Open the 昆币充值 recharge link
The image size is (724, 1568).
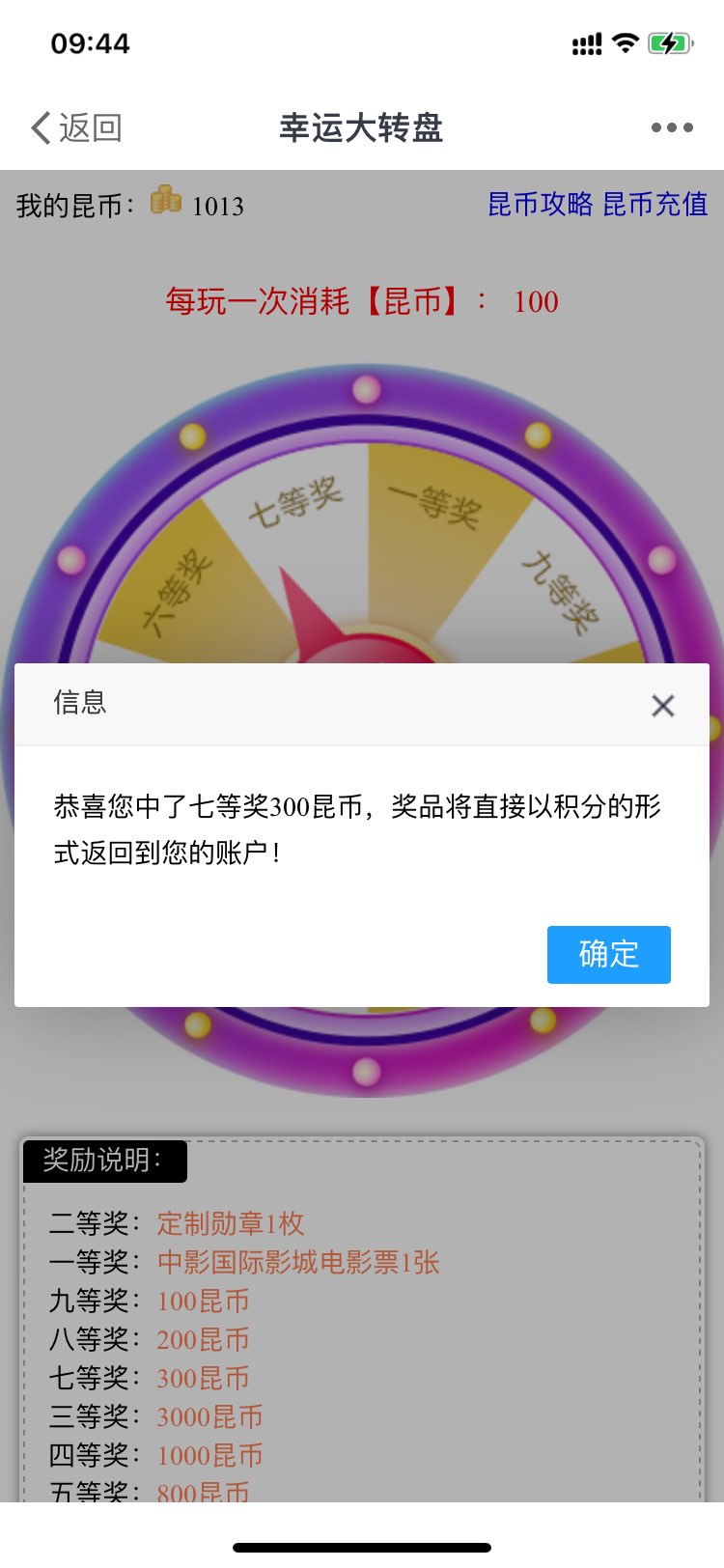pyautogui.click(x=655, y=205)
